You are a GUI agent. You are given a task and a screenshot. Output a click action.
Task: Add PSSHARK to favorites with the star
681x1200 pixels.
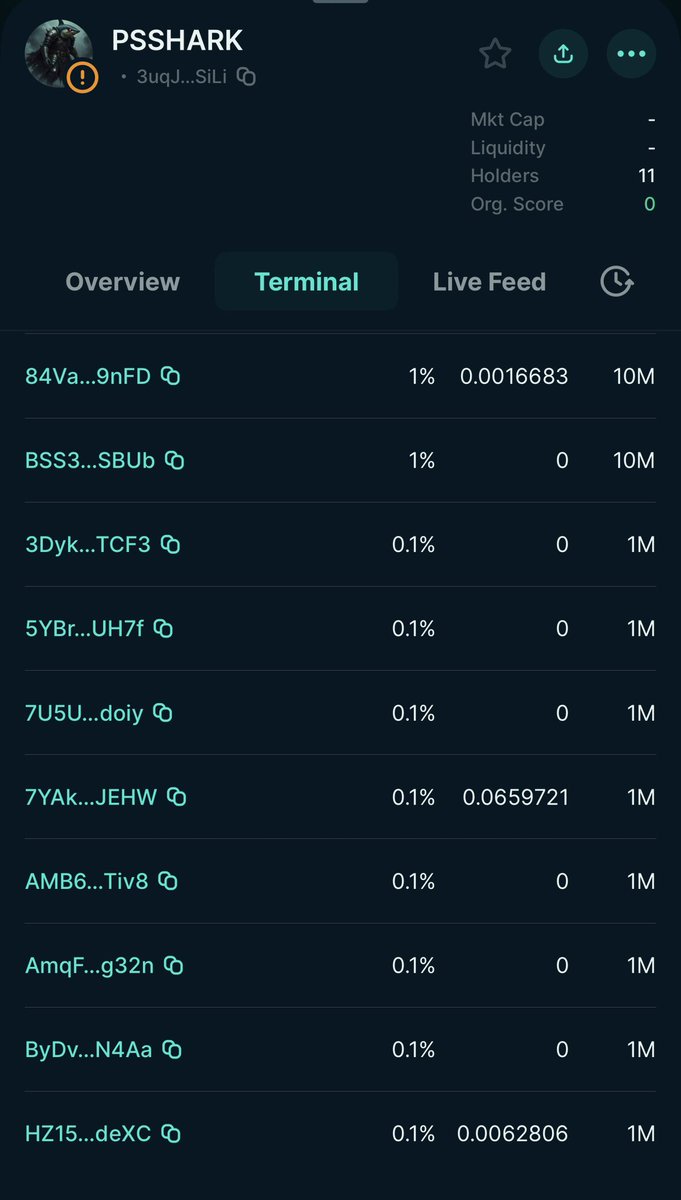495,54
